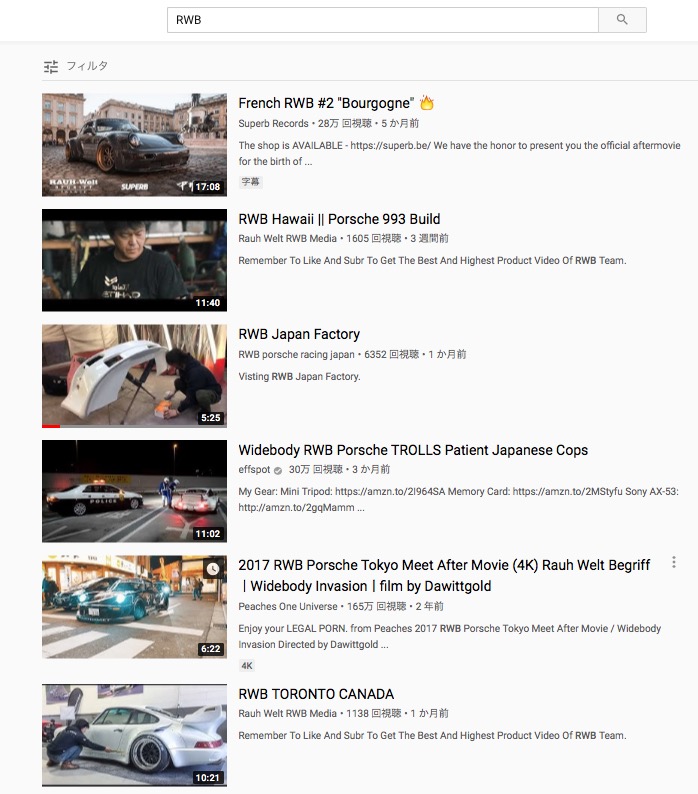The height and width of the screenshot is (794, 698).
Task: Open the 2017 RWB Porsche Tokyo Meet video title
Action: pyautogui.click(x=444, y=575)
